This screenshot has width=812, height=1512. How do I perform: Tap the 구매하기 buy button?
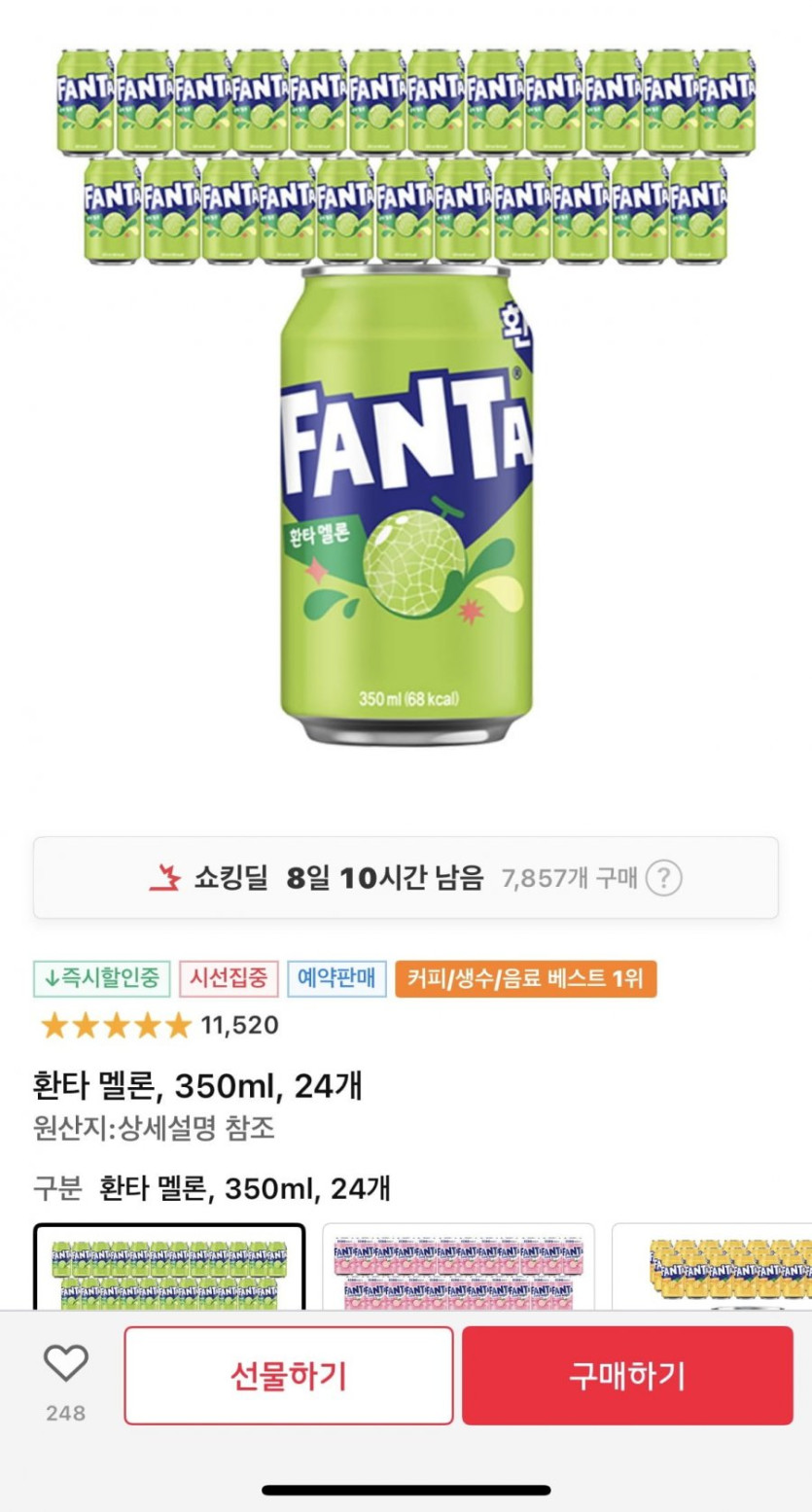tap(626, 1375)
